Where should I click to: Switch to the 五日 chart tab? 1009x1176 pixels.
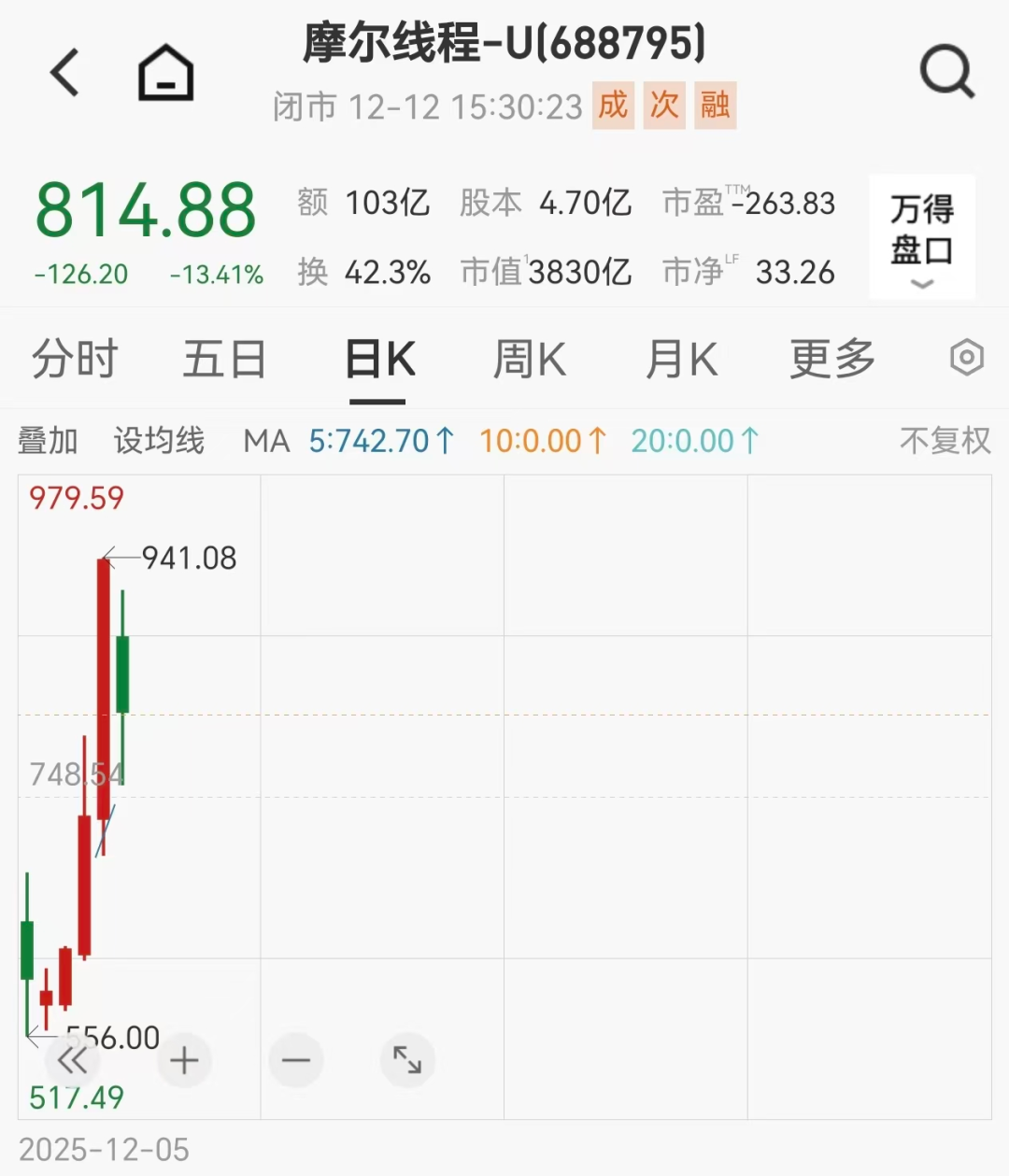click(224, 360)
